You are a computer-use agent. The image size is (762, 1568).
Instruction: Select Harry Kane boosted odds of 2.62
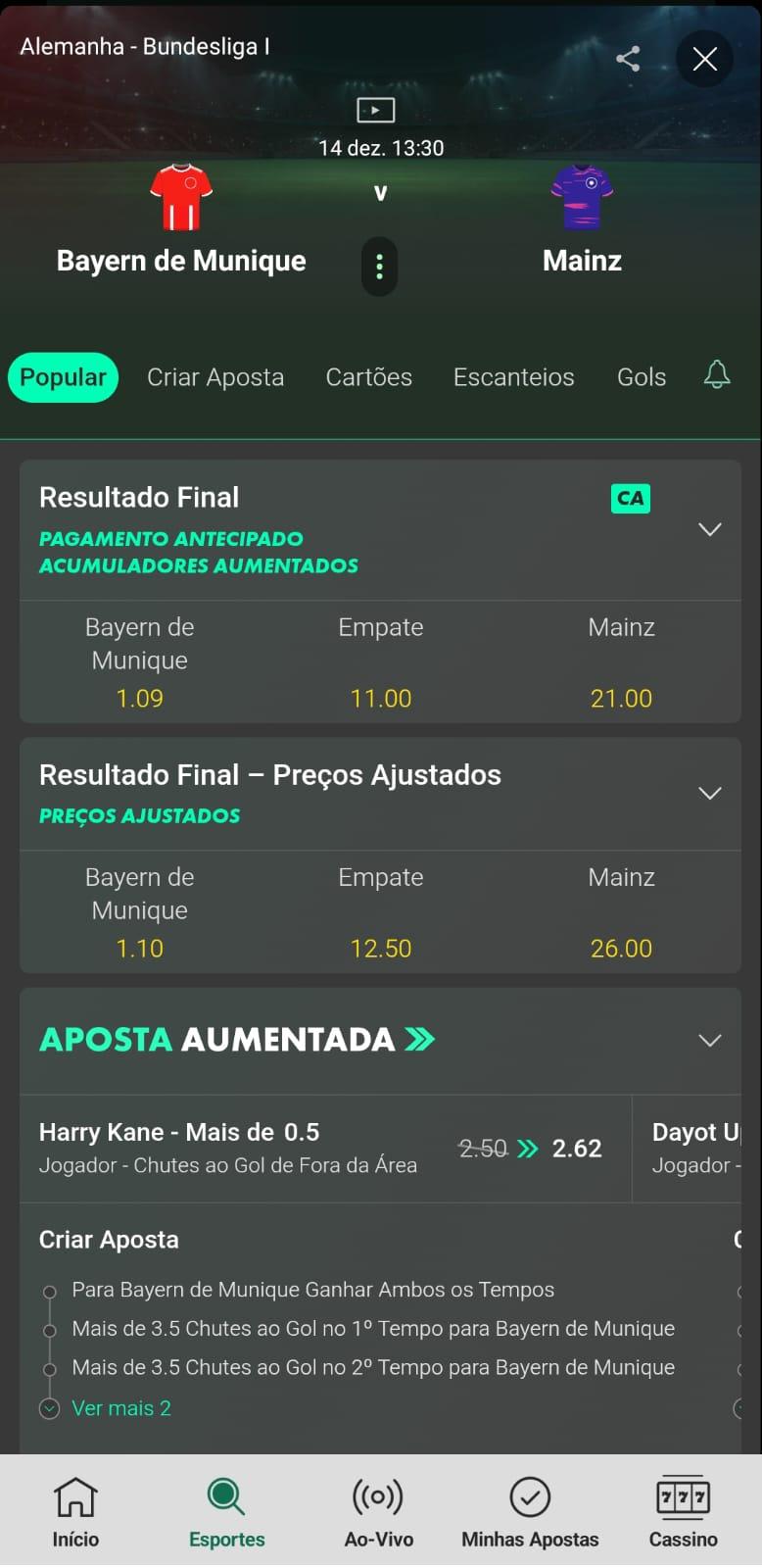[577, 1149]
